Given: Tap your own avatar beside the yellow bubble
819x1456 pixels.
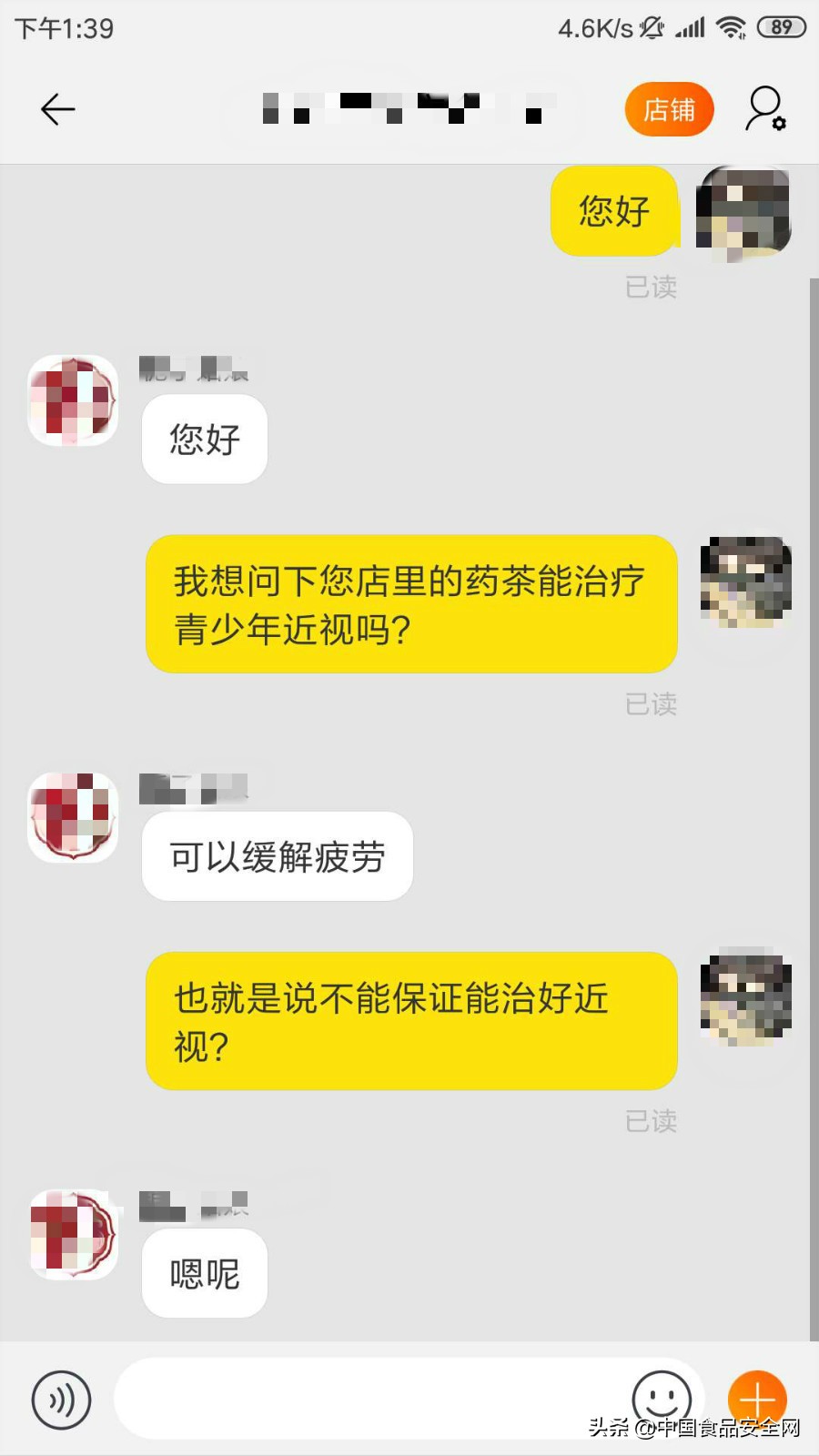Looking at the screenshot, I should point(742,211).
